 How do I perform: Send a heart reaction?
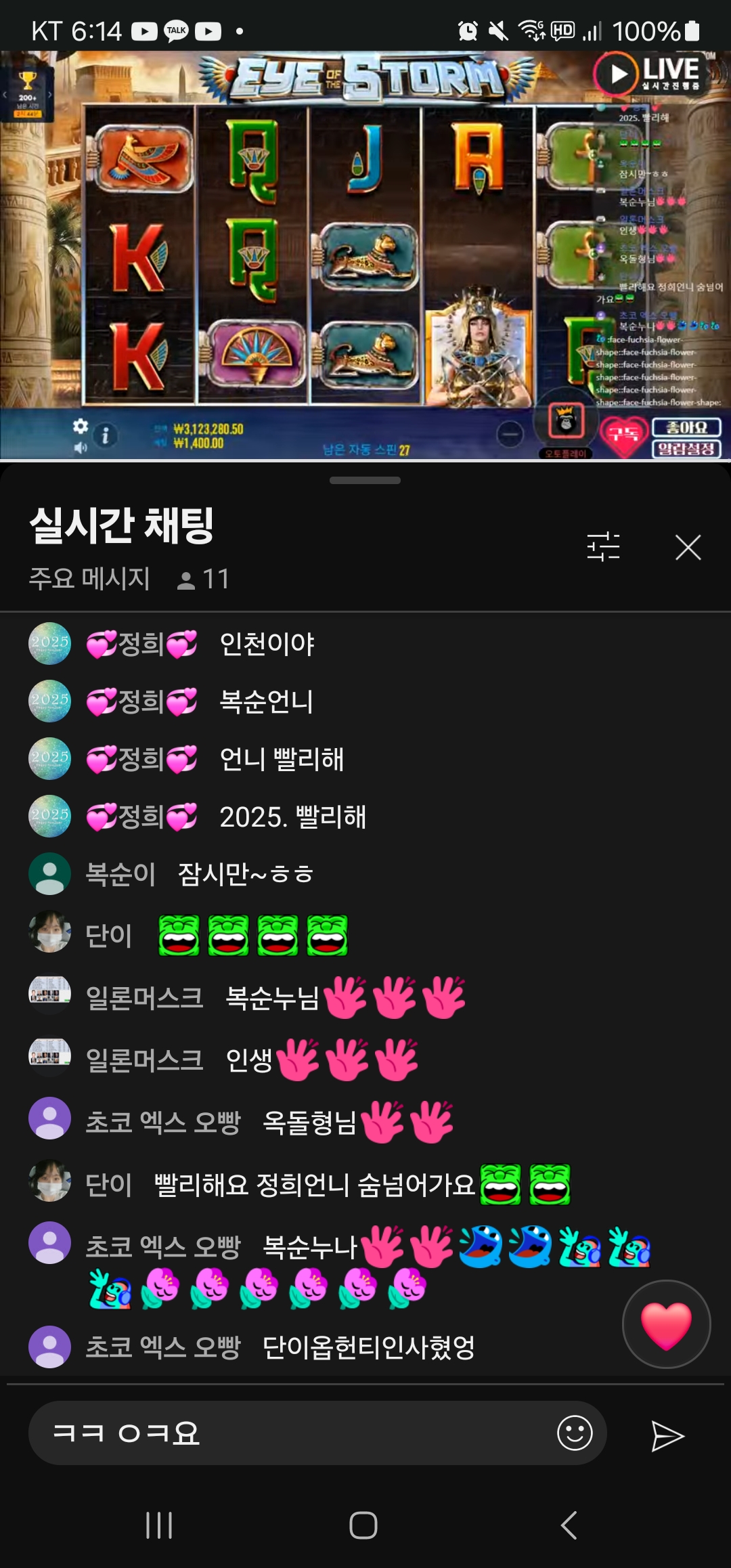click(666, 1324)
